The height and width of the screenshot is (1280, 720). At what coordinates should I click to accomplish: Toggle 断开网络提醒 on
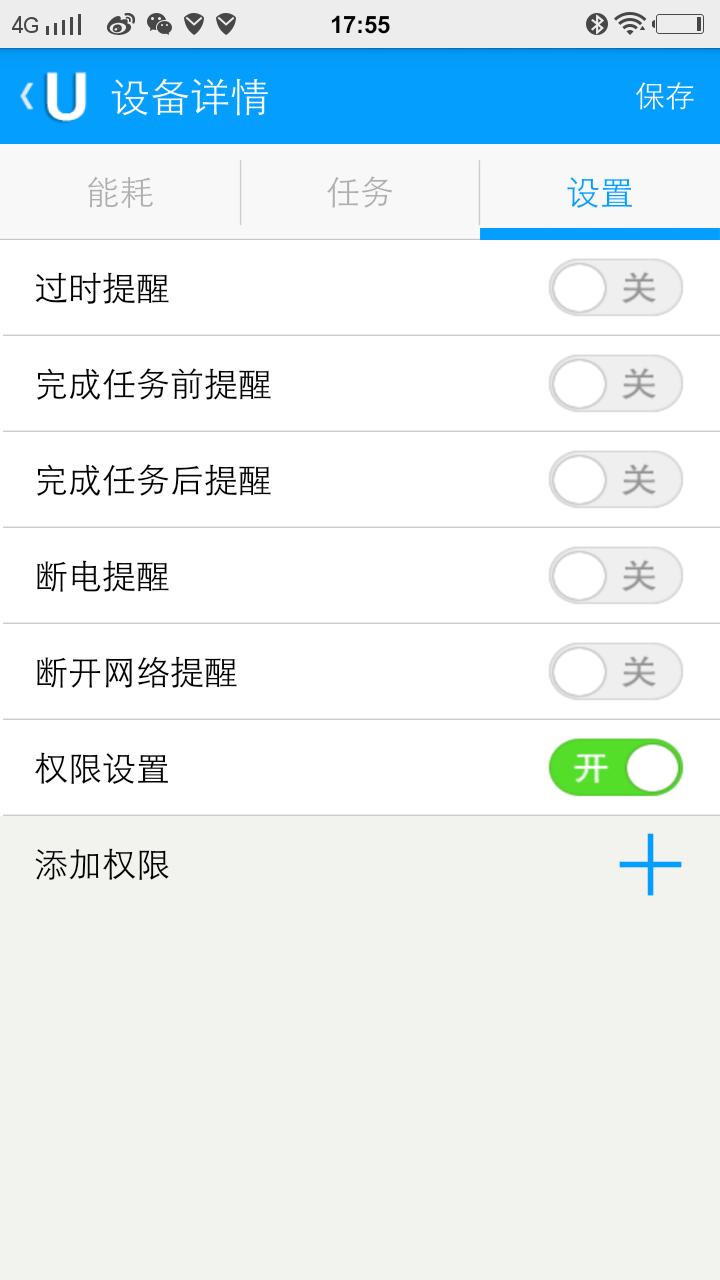[x=616, y=672]
